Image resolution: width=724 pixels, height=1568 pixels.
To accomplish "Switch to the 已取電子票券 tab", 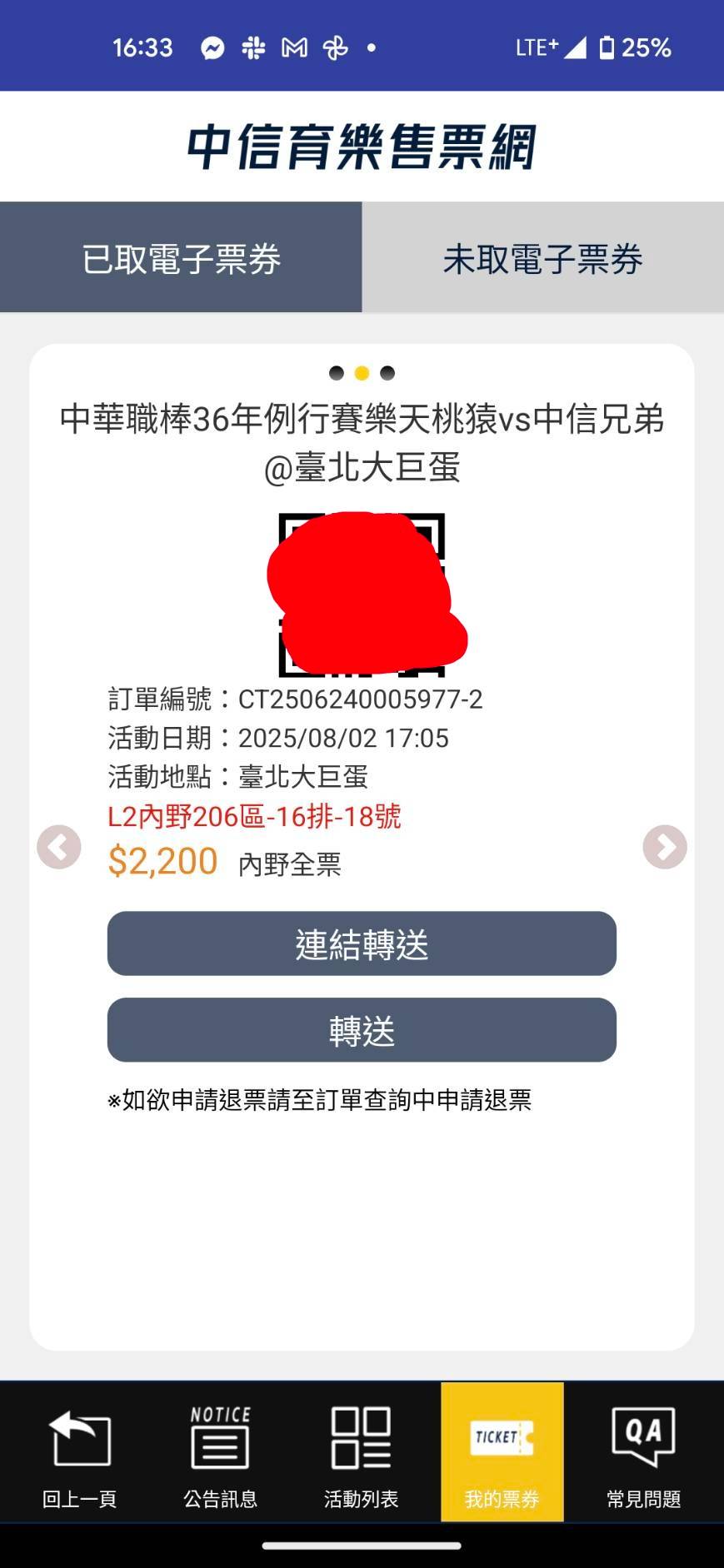I will [181, 257].
